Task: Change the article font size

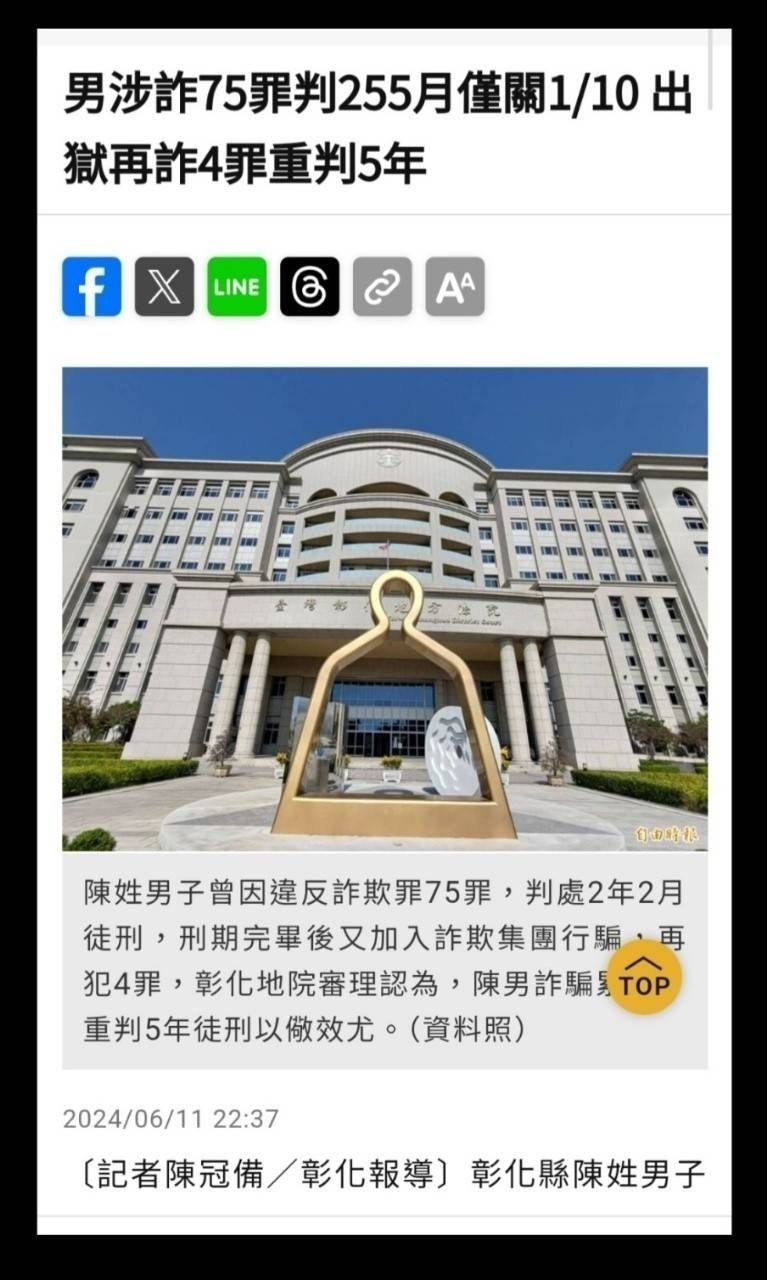Action: (455, 287)
